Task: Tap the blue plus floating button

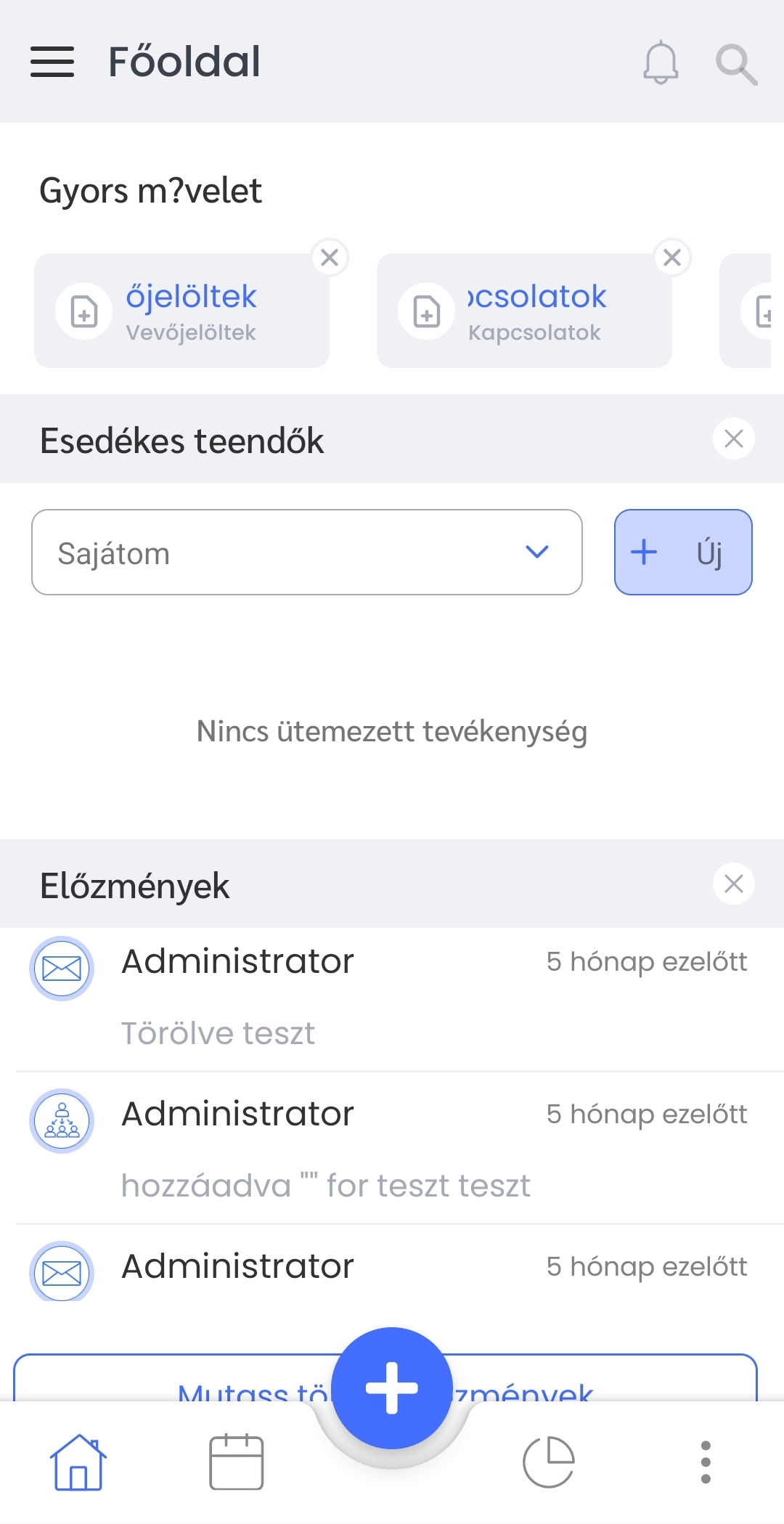Action: point(392,1388)
